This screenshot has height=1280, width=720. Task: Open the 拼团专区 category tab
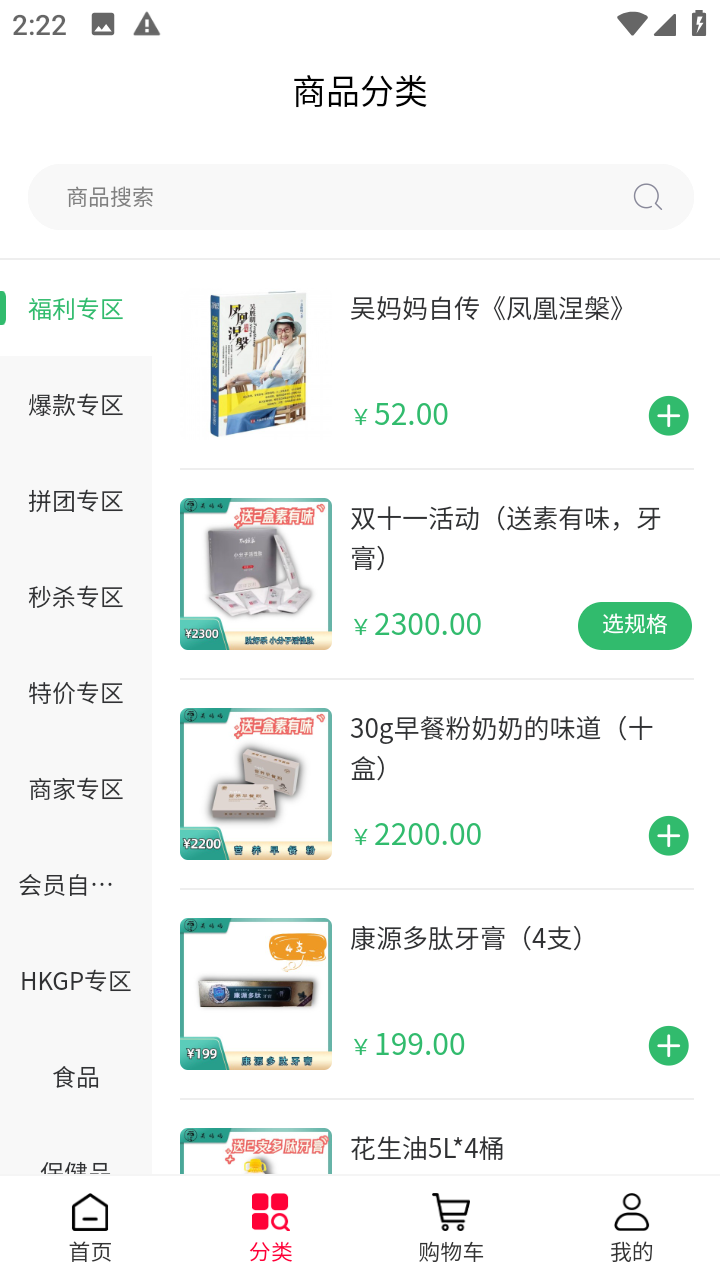[x=76, y=500]
